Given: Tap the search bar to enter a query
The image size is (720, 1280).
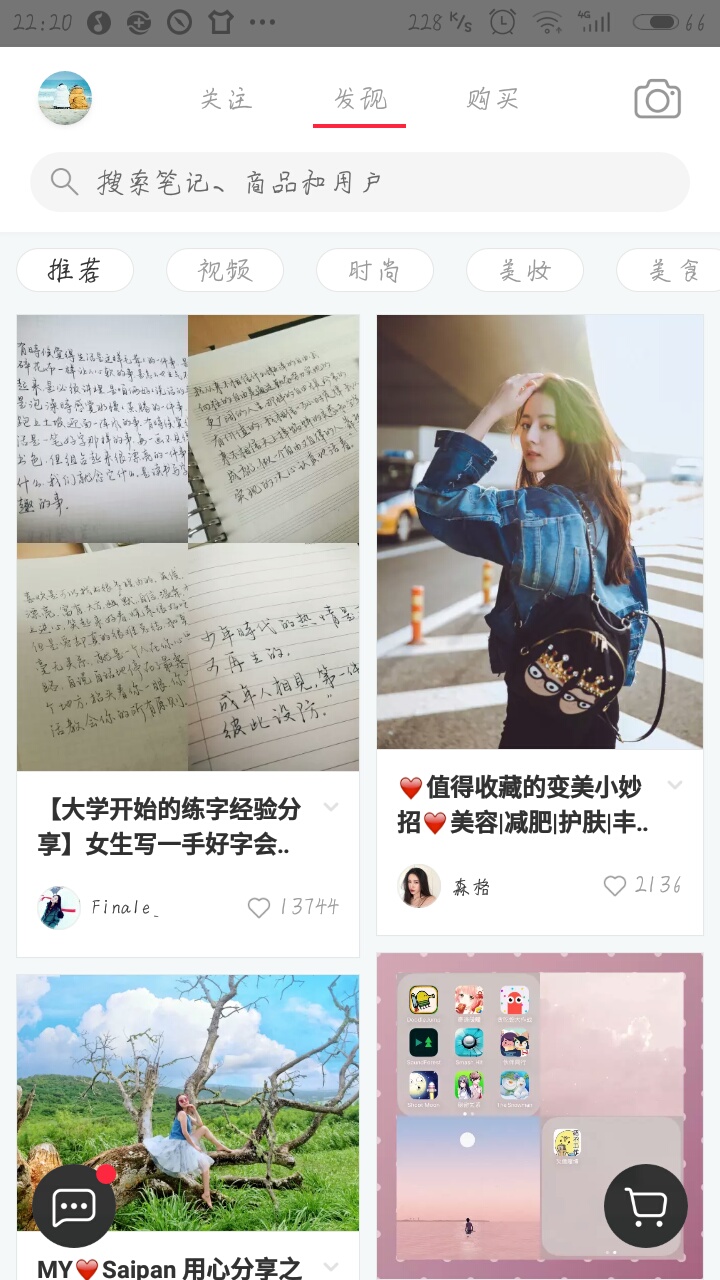Looking at the screenshot, I should click(360, 181).
